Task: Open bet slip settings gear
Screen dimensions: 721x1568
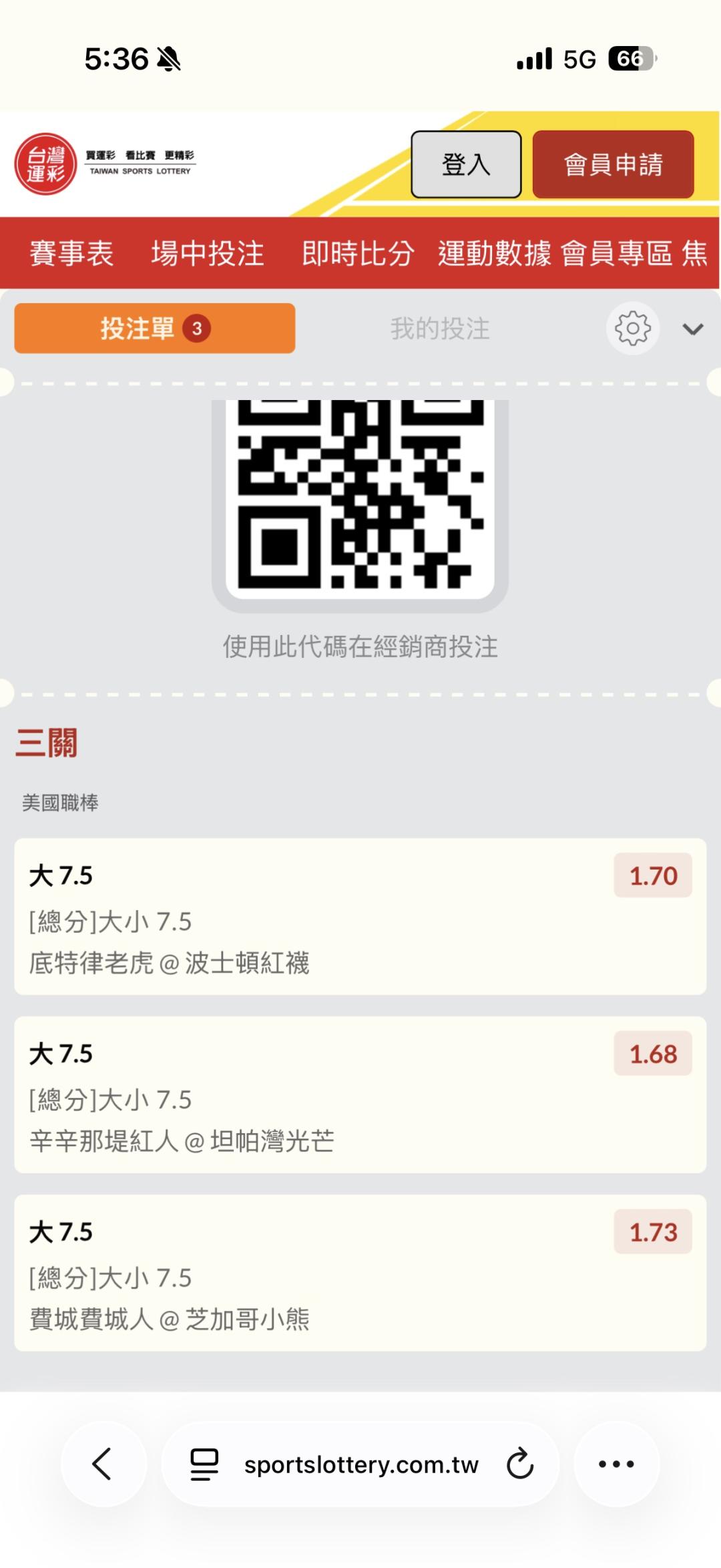Action: point(632,329)
